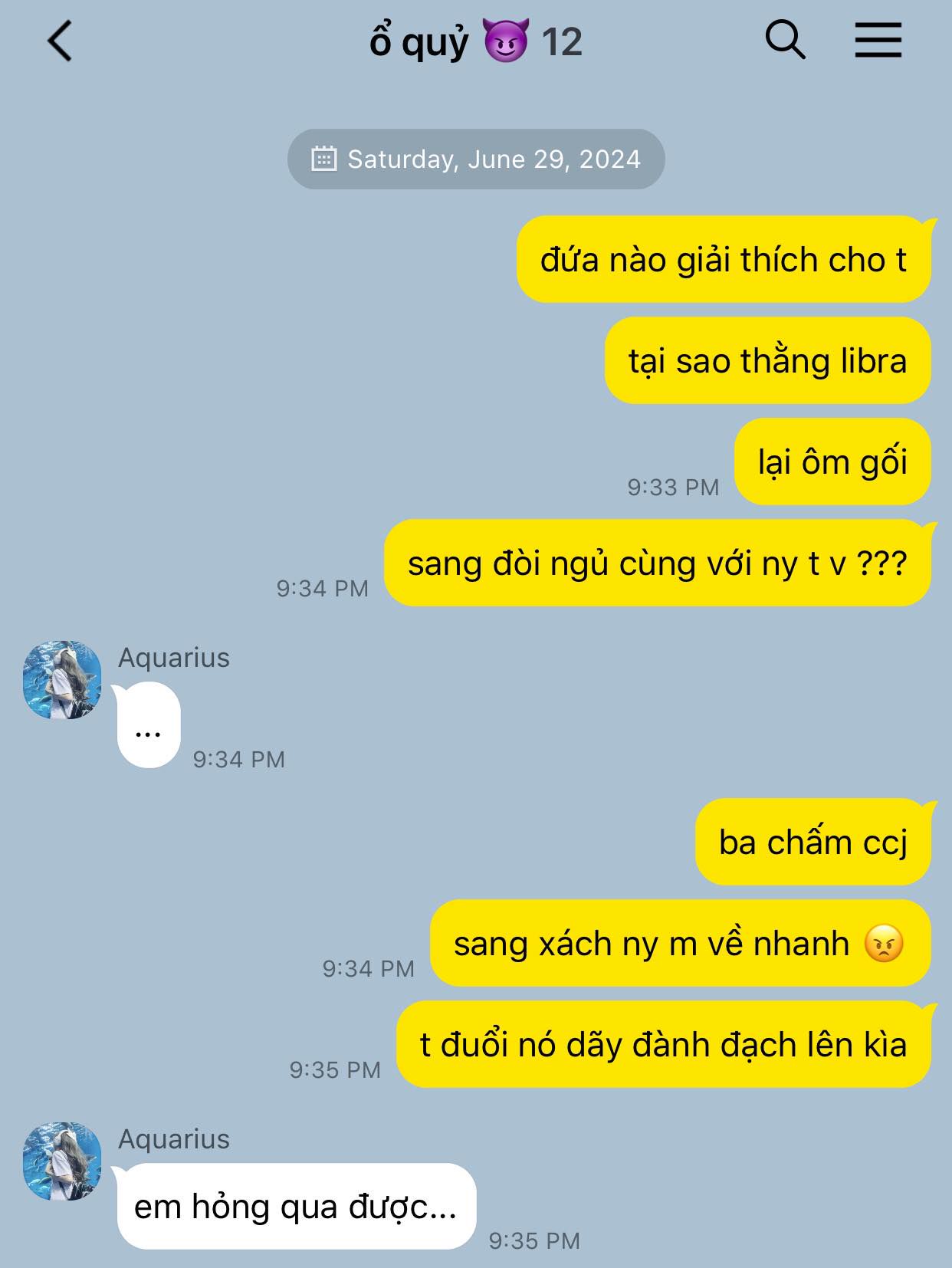This screenshot has width=952, height=1268.
Task: Search within the ổ quỷ chat
Action: [786, 40]
